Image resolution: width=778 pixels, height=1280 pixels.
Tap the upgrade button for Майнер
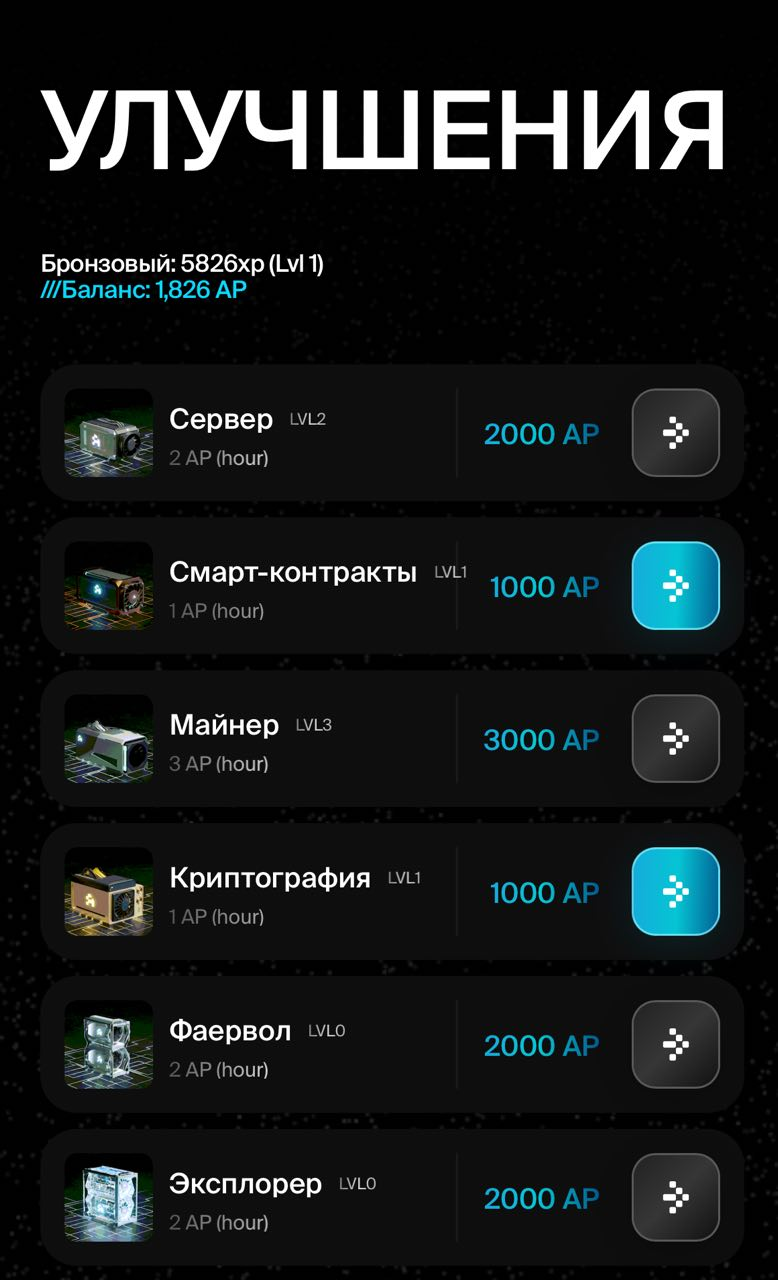(x=675, y=739)
